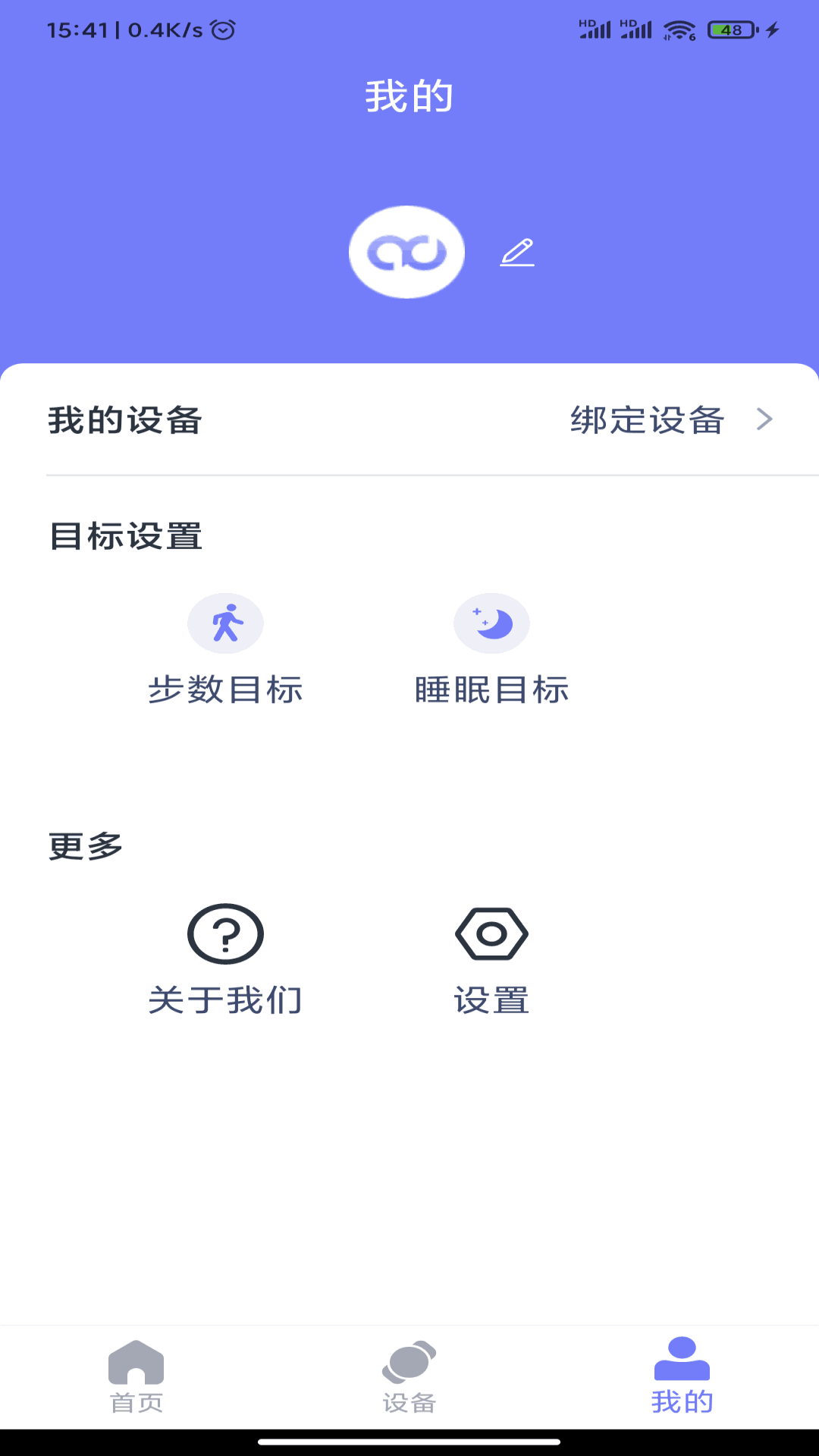The width and height of the screenshot is (819, 1456).
Task: Click the question mark icon above 关于我们
Action: pos(225,934)
